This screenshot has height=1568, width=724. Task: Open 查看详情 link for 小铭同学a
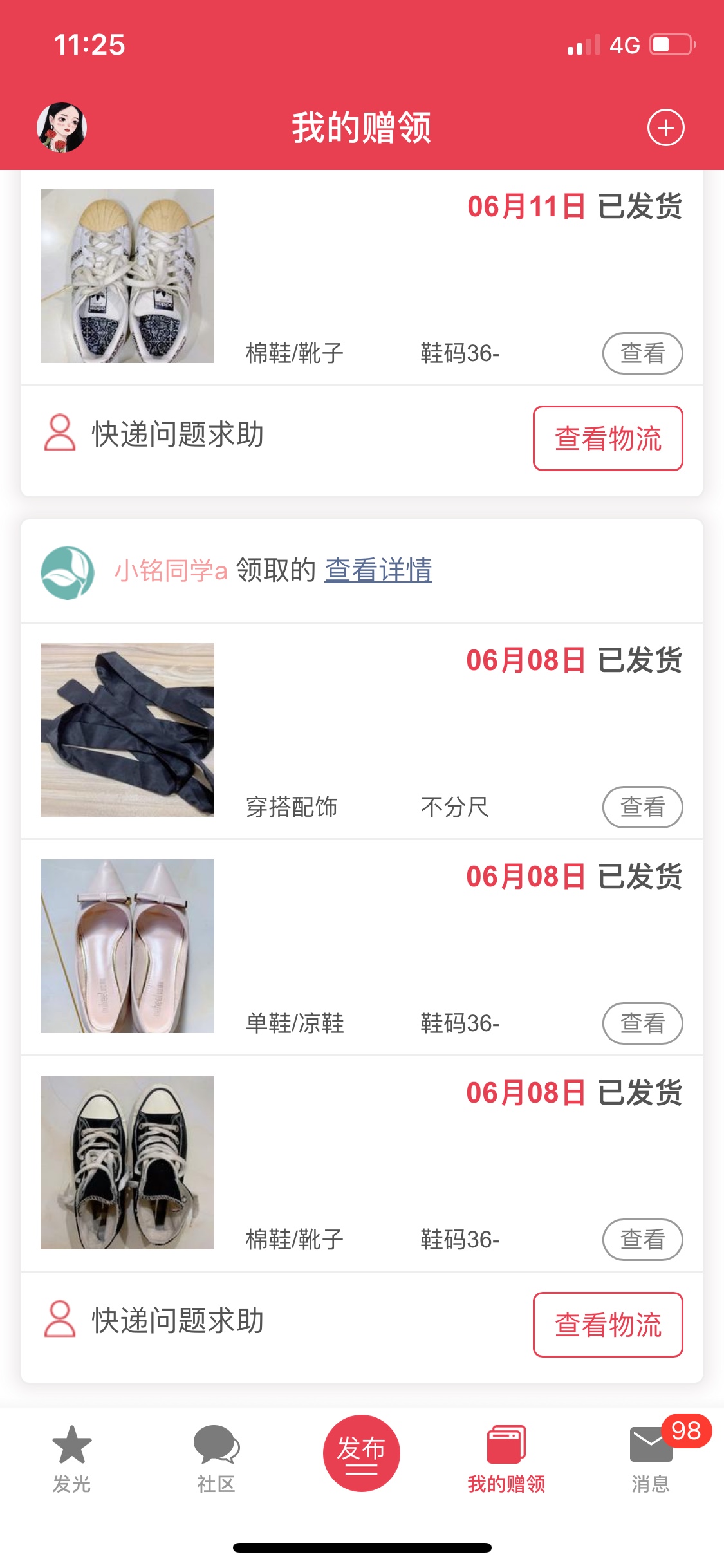tap(378, 570)
